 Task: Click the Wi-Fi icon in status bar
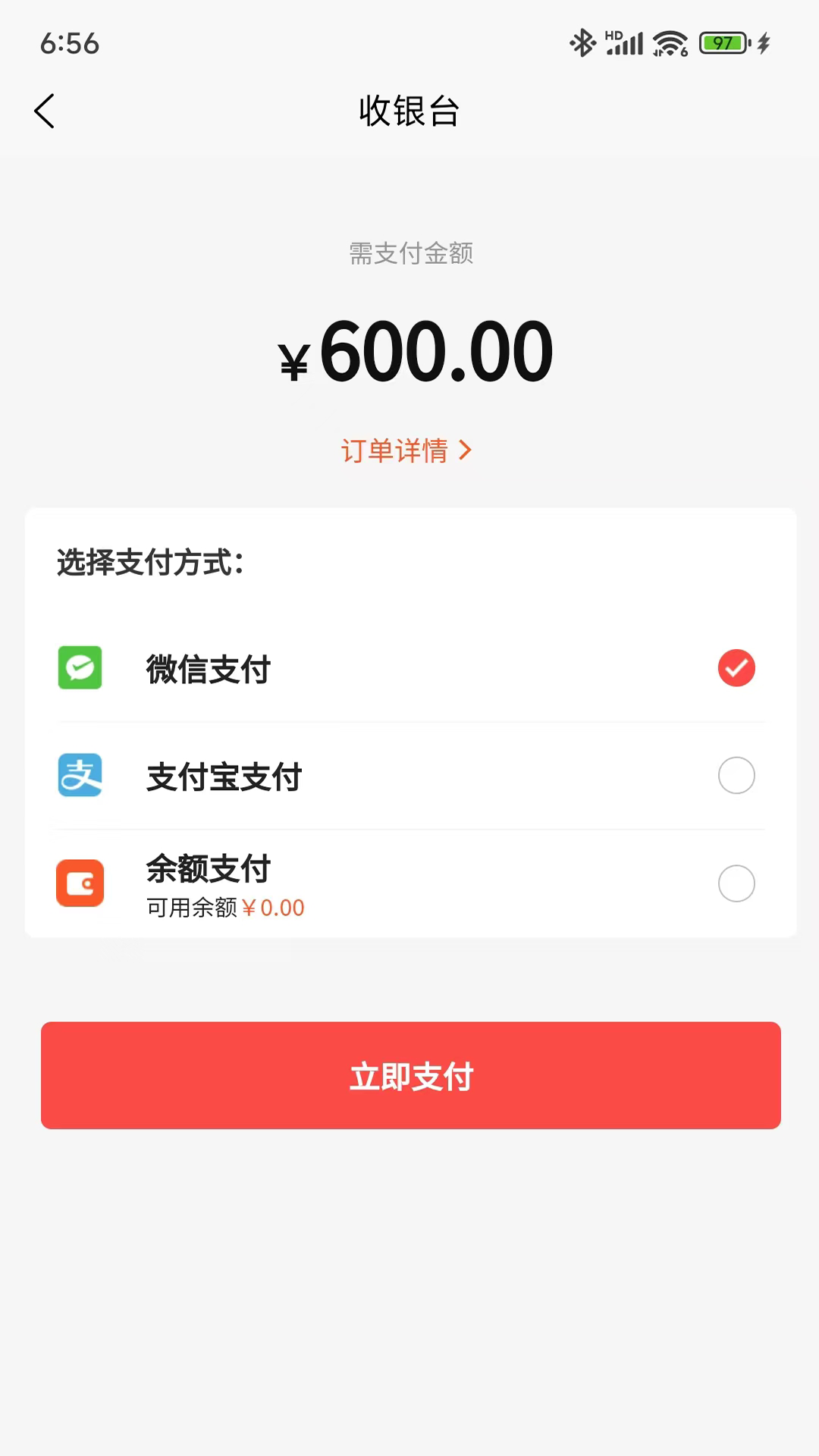(667, 43)
